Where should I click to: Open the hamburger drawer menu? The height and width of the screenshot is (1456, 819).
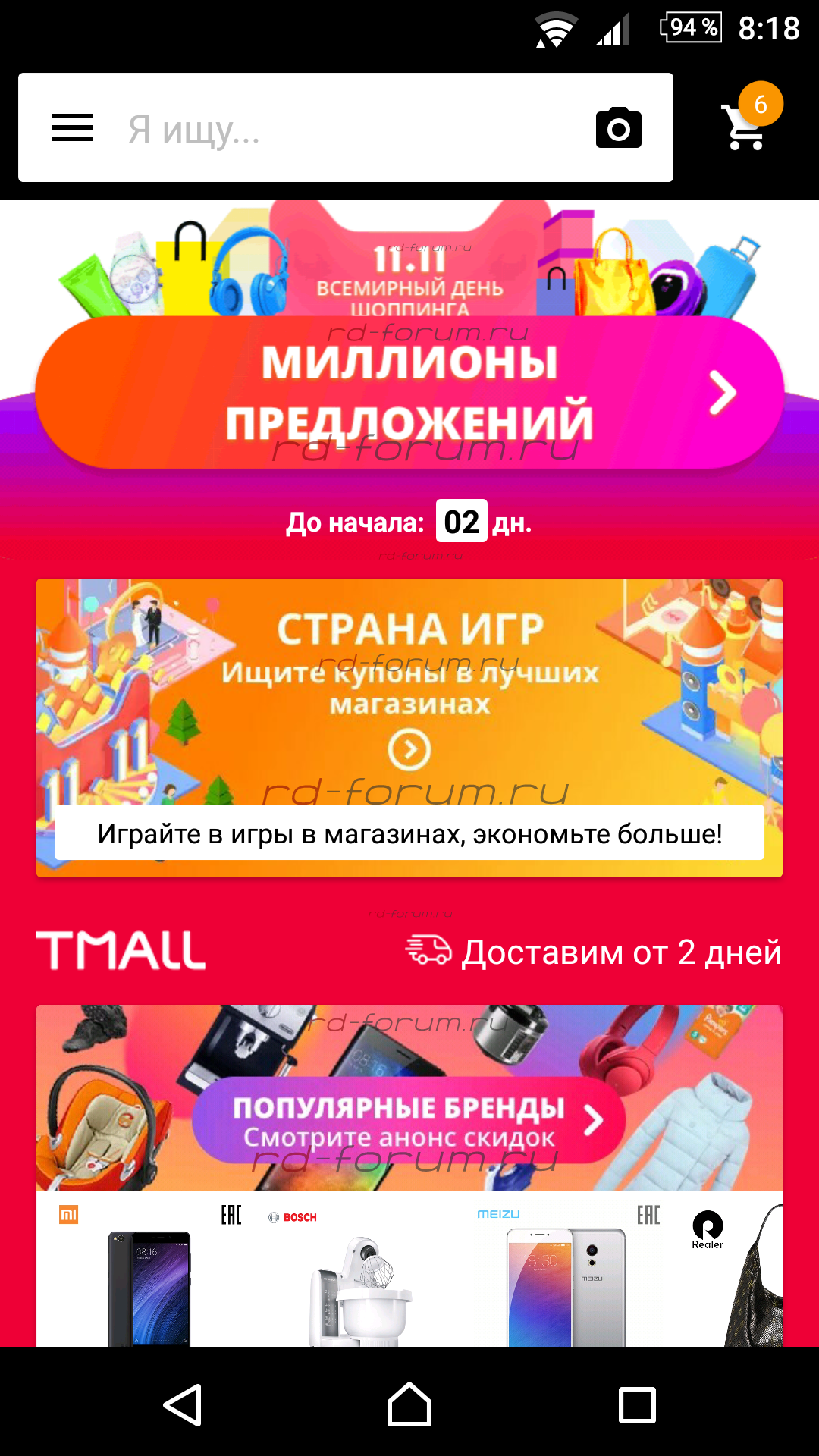(73, 127)
